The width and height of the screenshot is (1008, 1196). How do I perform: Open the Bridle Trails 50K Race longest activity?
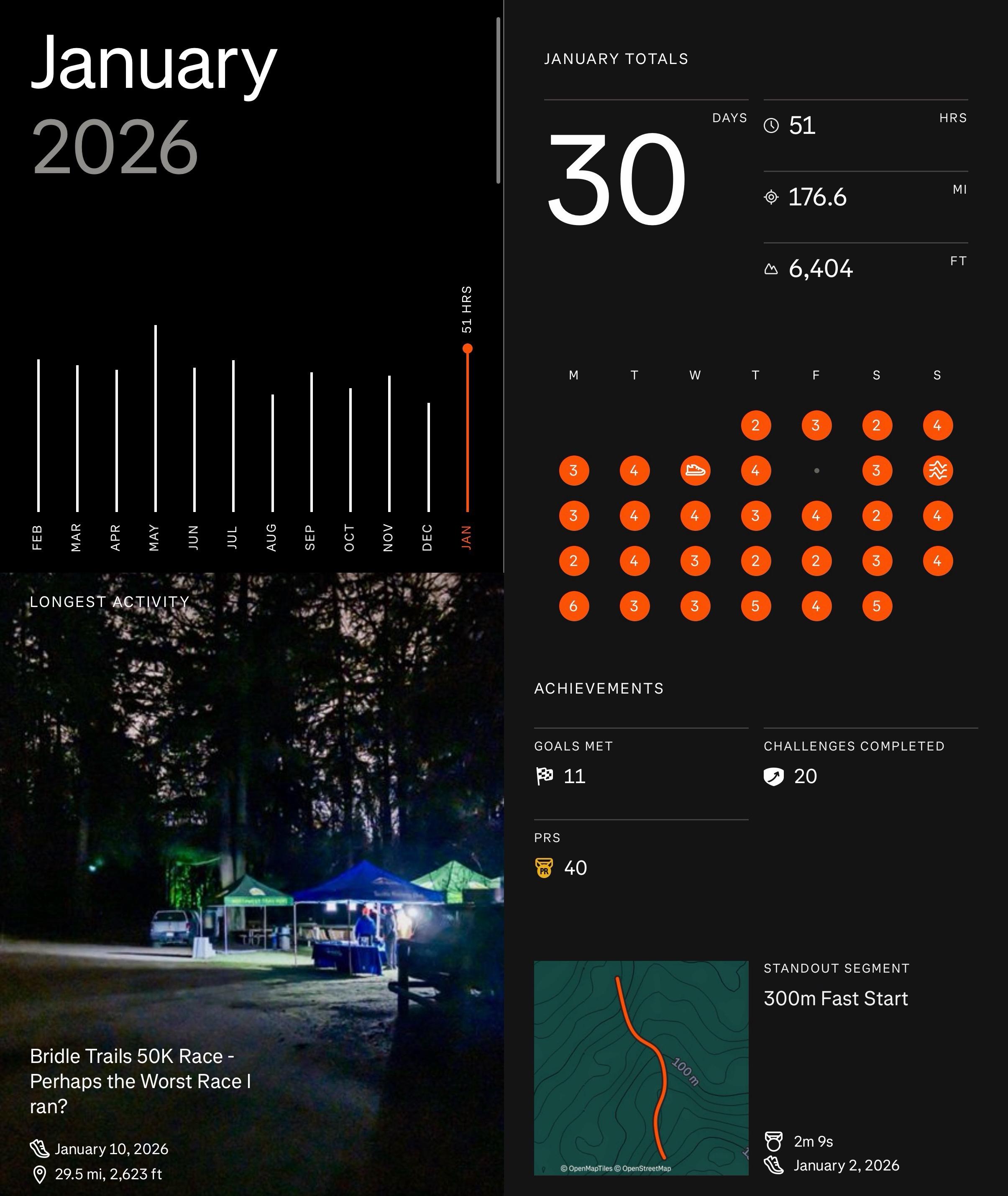click(x=140, y=1081)
